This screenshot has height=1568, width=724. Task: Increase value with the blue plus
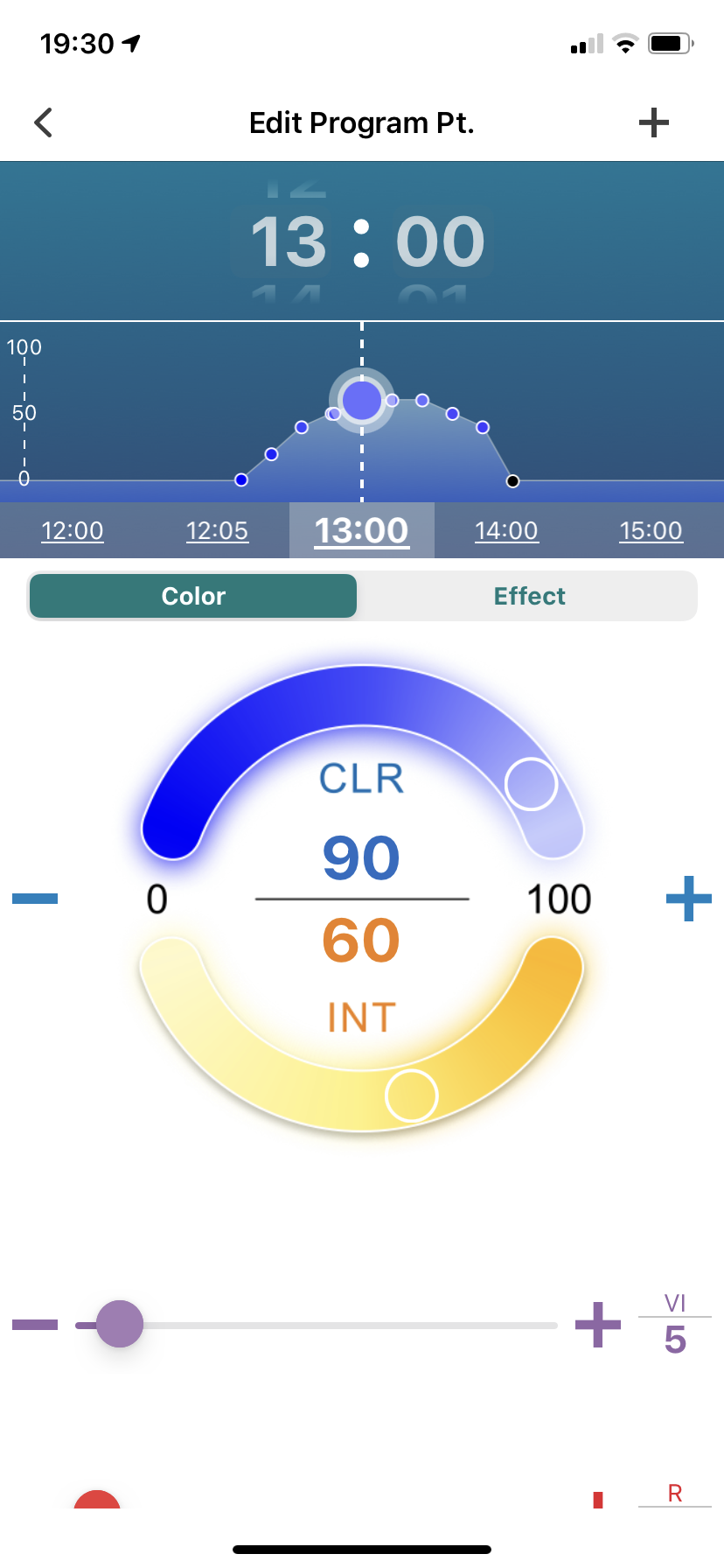coord(688,899)
